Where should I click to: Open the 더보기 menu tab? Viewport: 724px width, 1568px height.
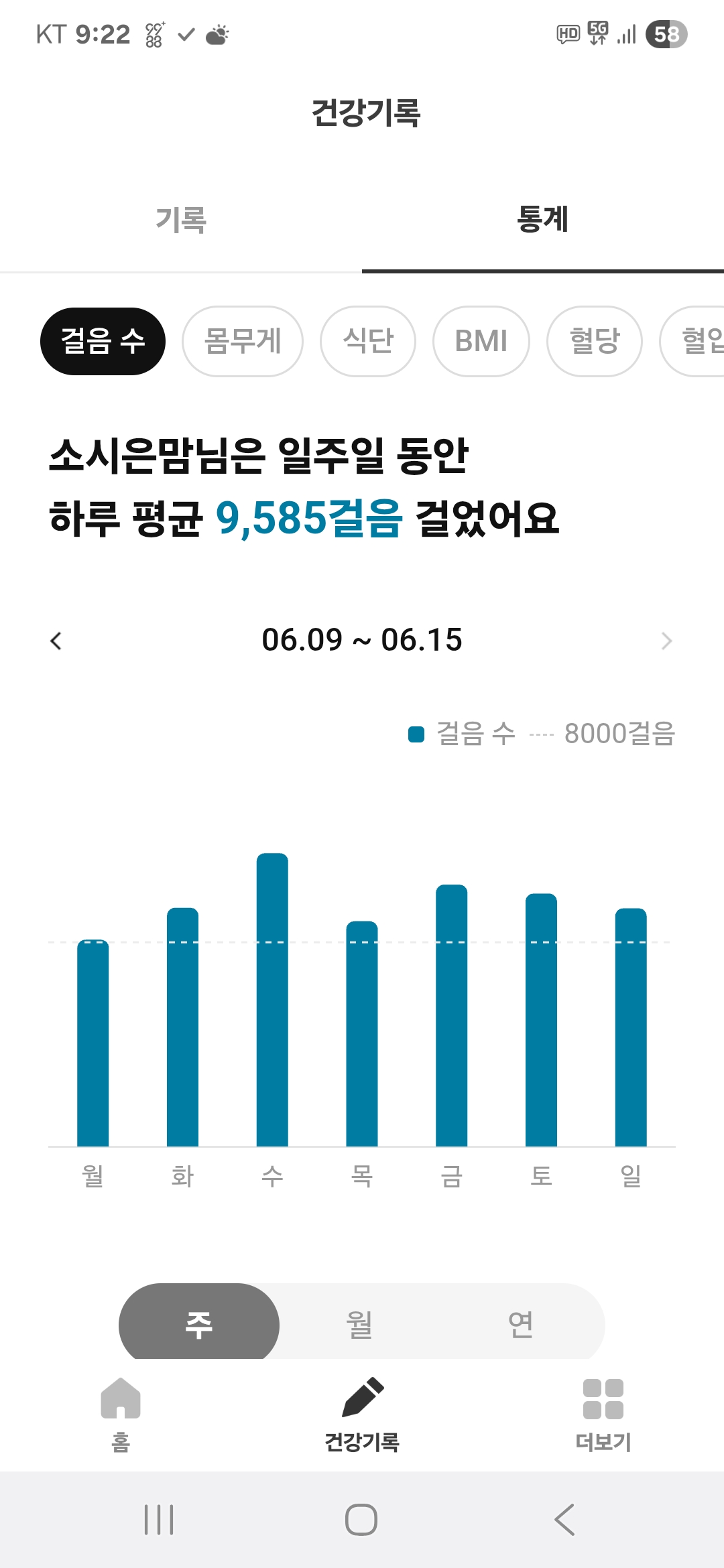coord(603,1414)
